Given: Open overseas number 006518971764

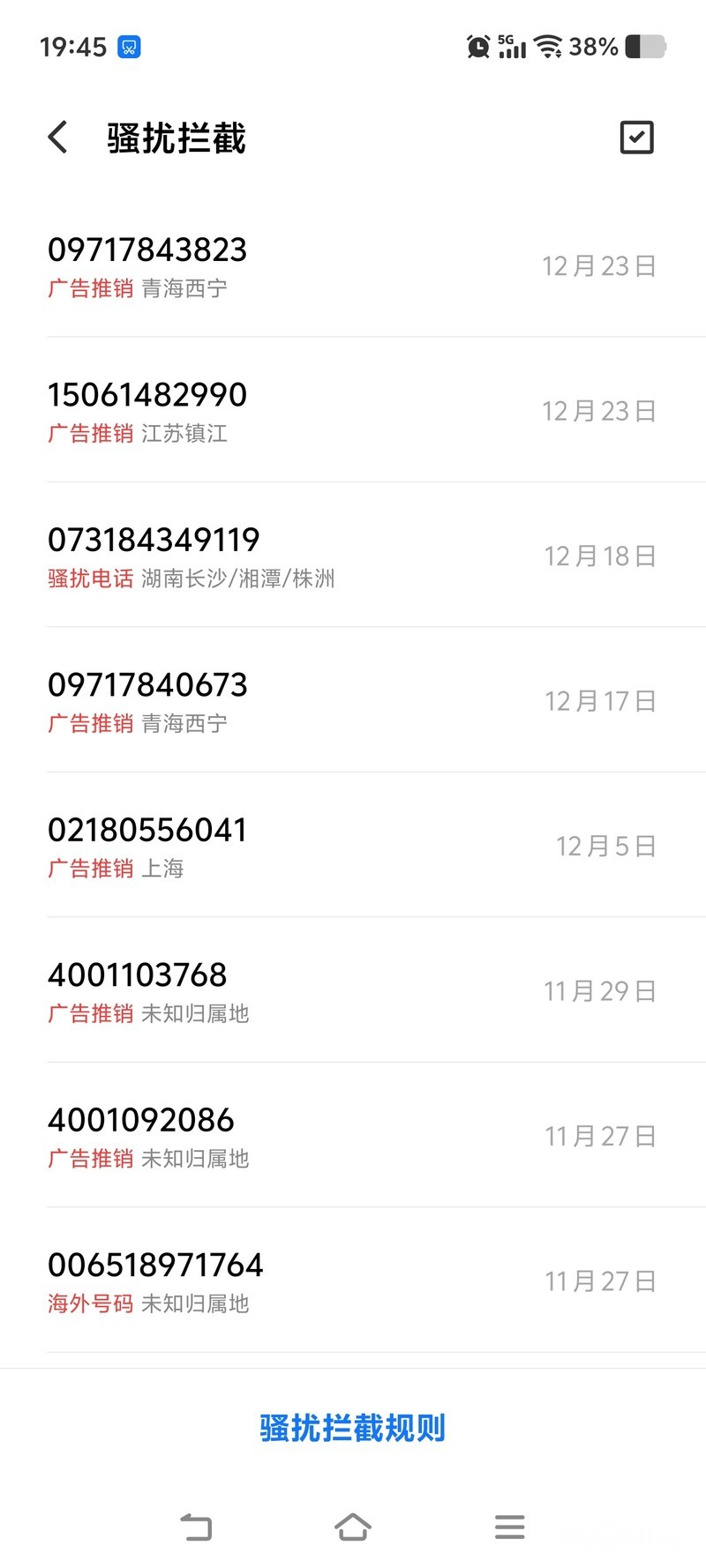Looking at the screenshot, I should point(353,1281).
